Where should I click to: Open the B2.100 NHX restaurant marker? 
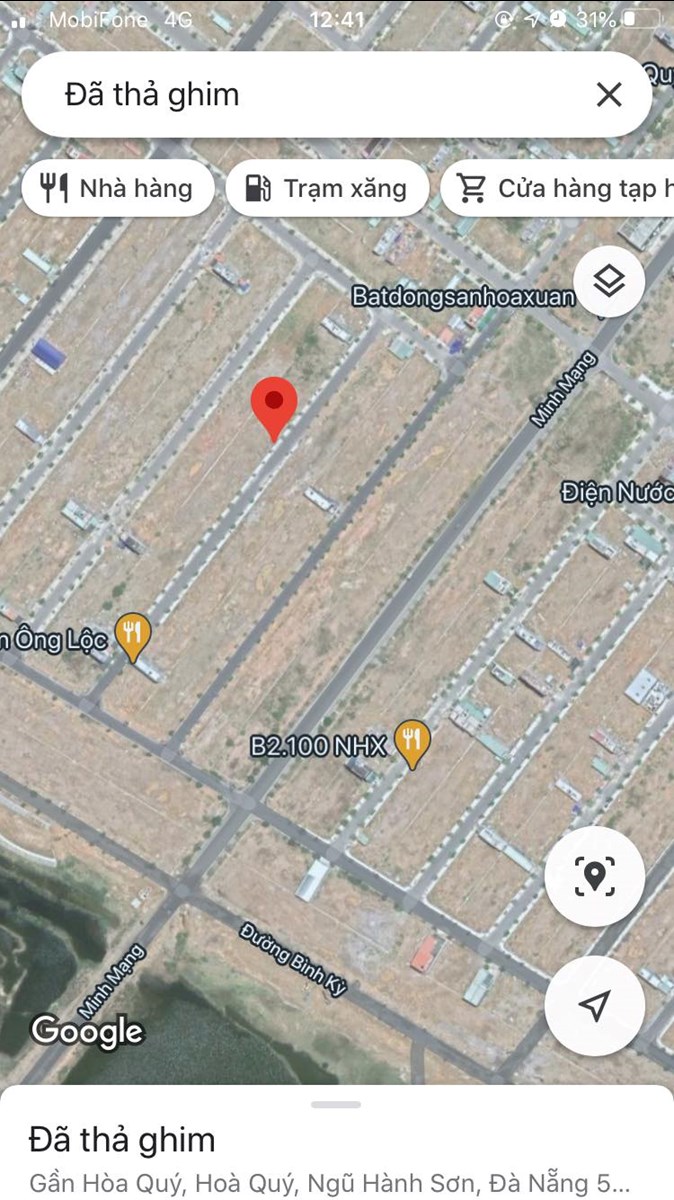tap(412, 743)
